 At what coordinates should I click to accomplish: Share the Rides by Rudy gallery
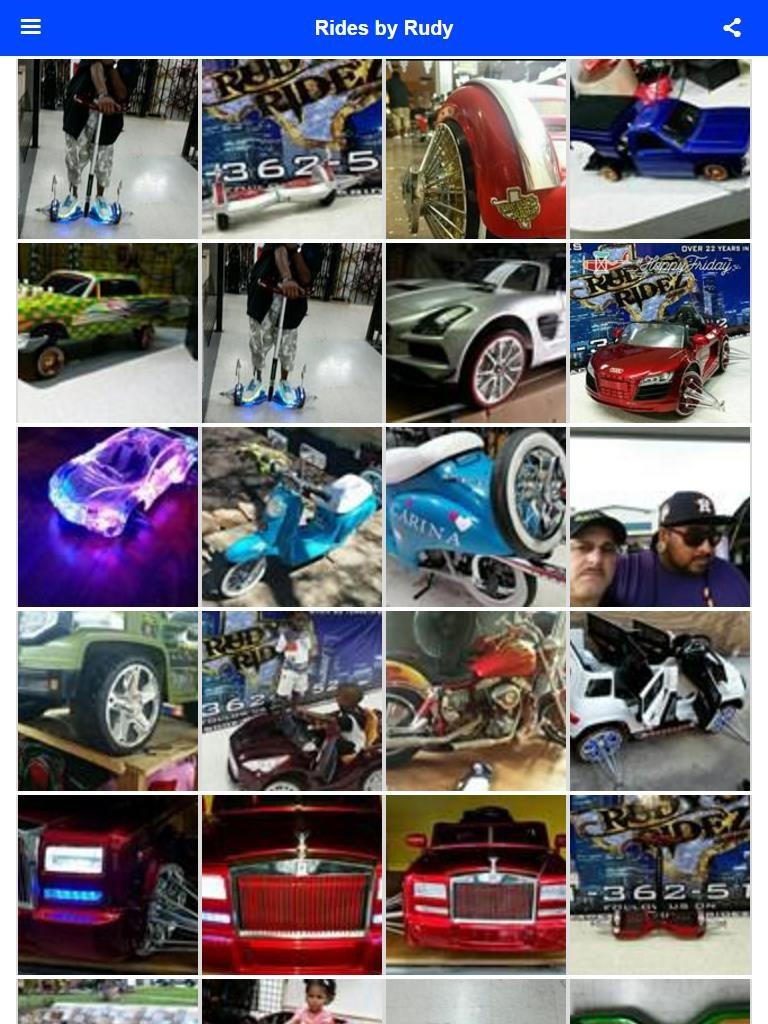coord(732,27)
